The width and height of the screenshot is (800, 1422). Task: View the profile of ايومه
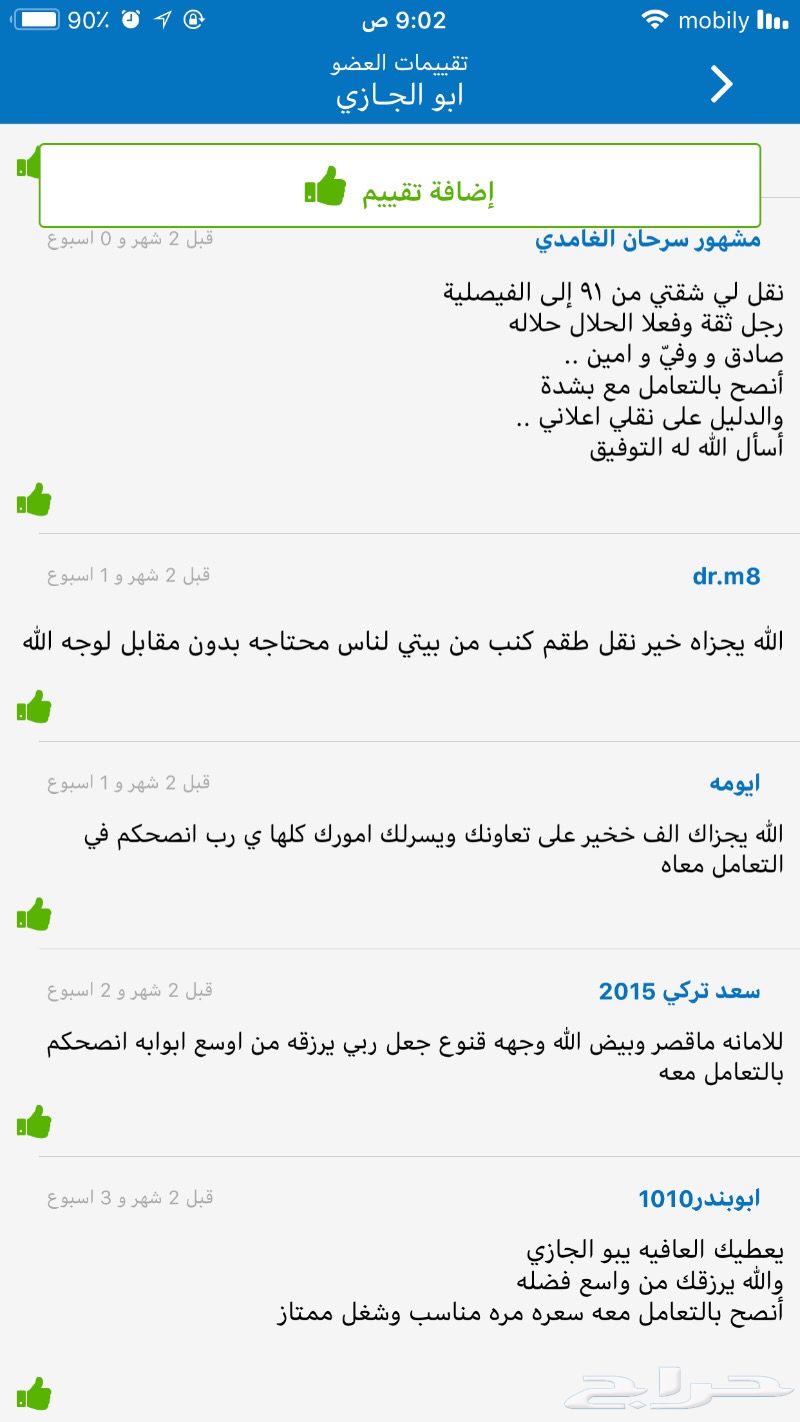pos(735,783)
